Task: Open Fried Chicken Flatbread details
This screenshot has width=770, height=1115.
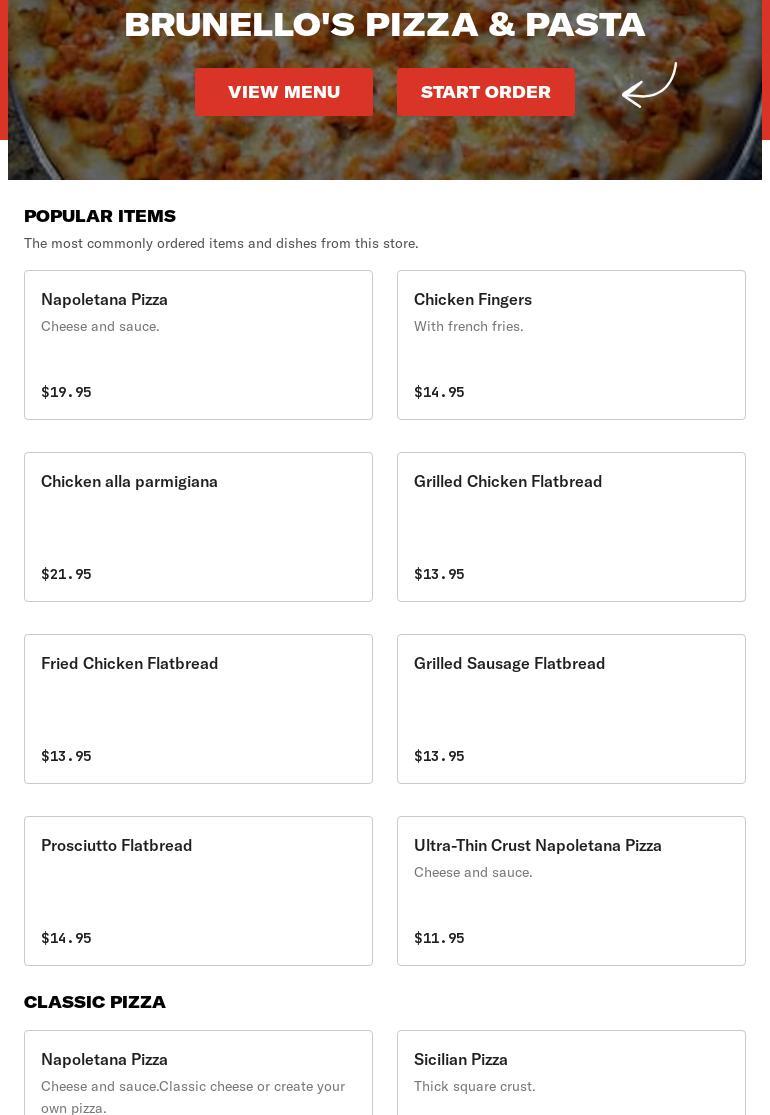Action: tap(198, 709)
